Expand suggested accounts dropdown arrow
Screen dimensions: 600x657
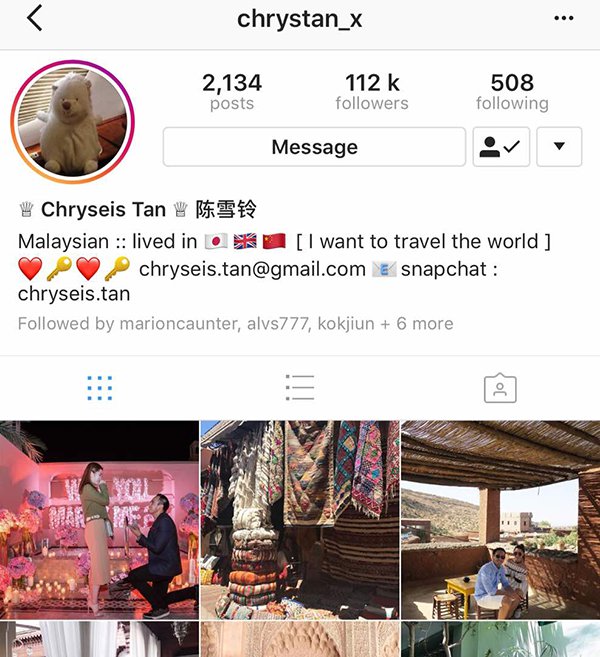[x=559, y=147]
